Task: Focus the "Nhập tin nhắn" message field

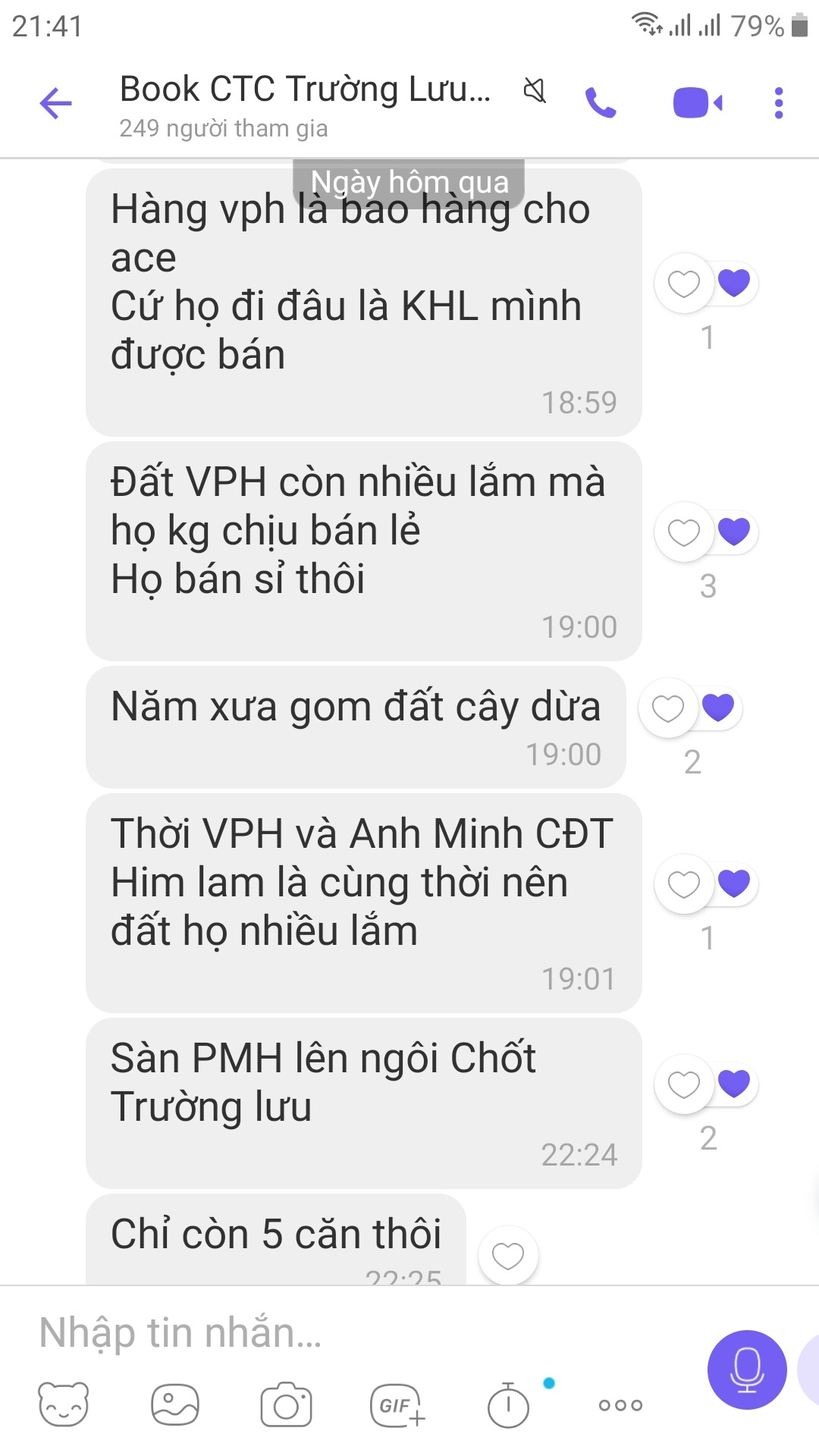Action: click(341, 1333)
